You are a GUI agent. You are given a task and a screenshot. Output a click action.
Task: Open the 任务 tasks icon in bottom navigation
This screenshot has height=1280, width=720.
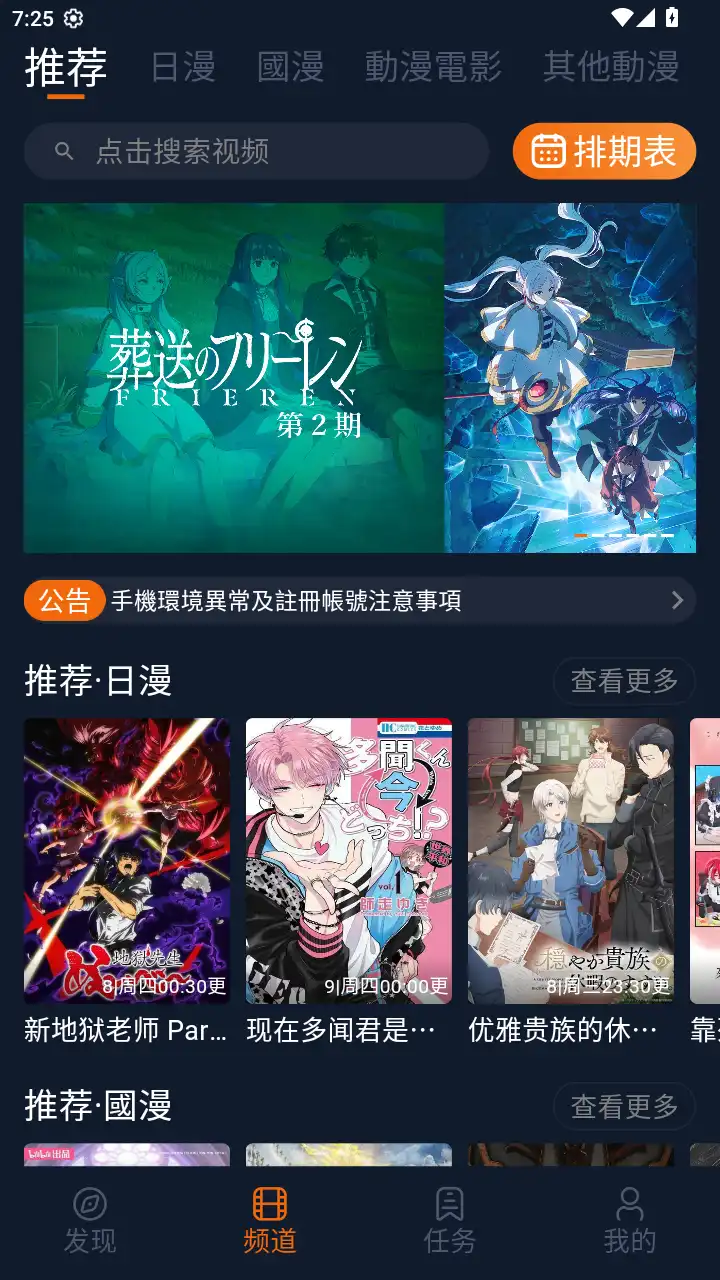(450, 1207)
